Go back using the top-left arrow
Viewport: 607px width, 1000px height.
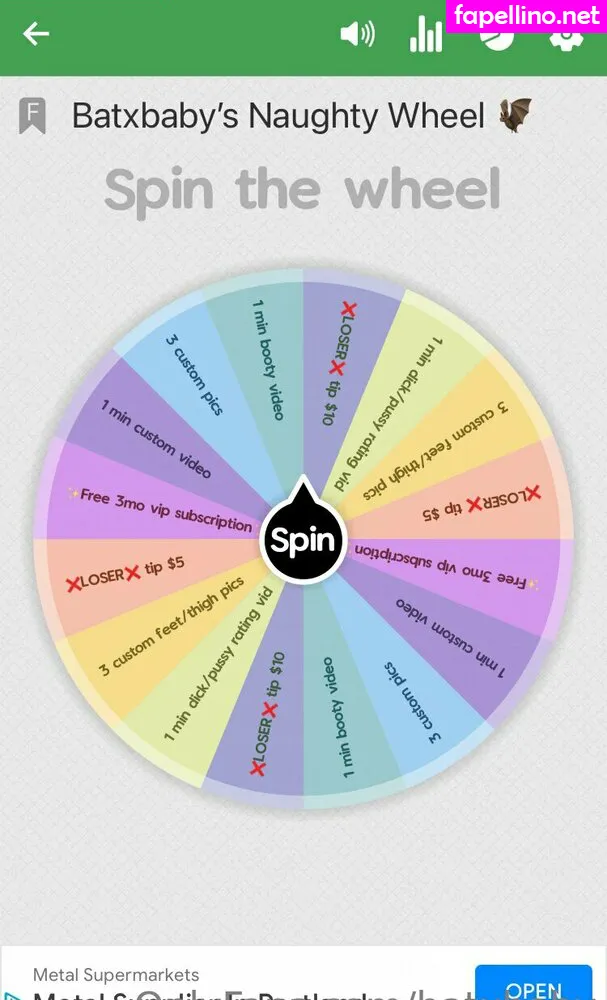[37, 34]
